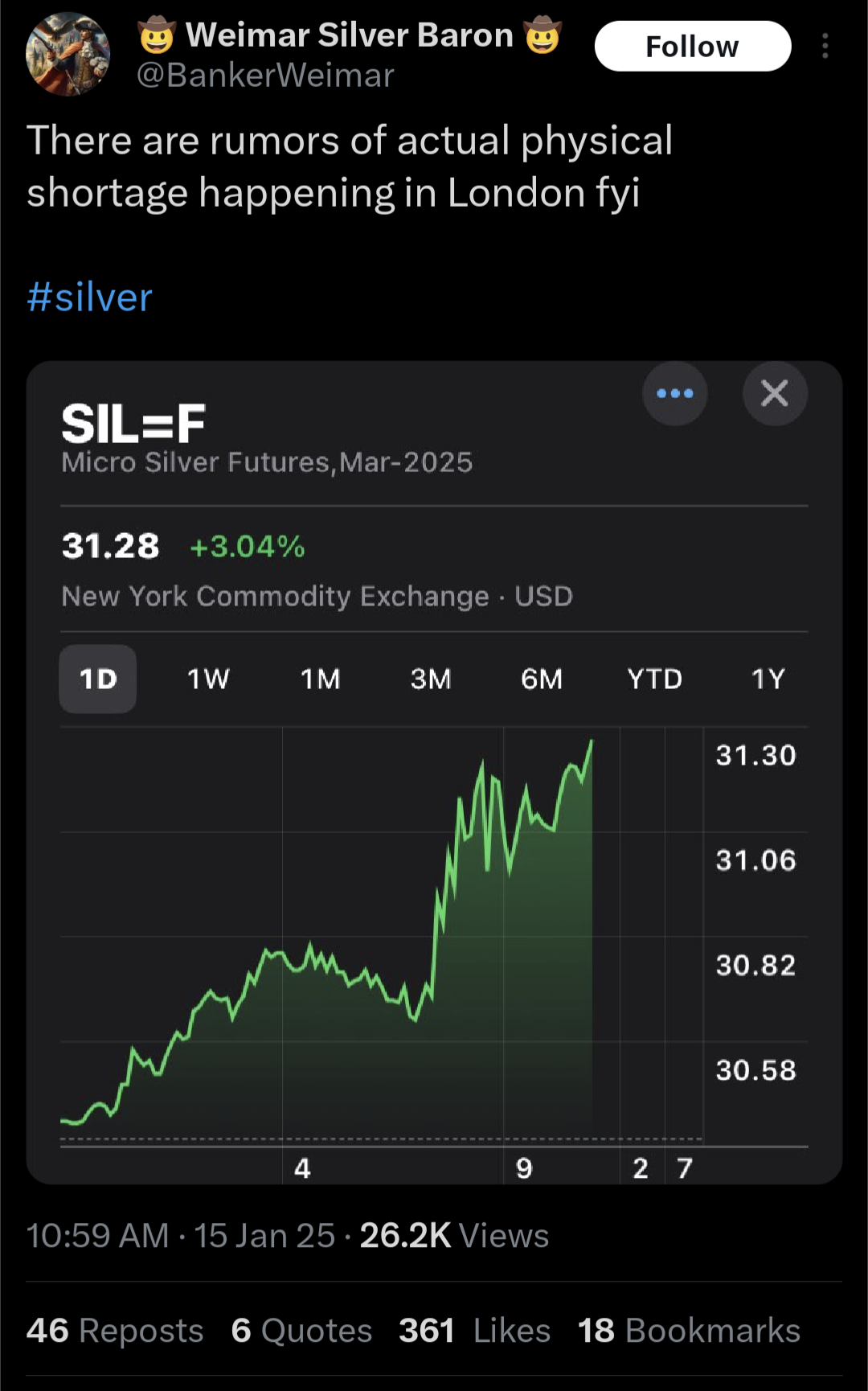Image resolution: width=868 pixels, height=1391 pixels.
Task: Open Weimar Silver Baron's profile picture
Action: click(x=68, y=54)
